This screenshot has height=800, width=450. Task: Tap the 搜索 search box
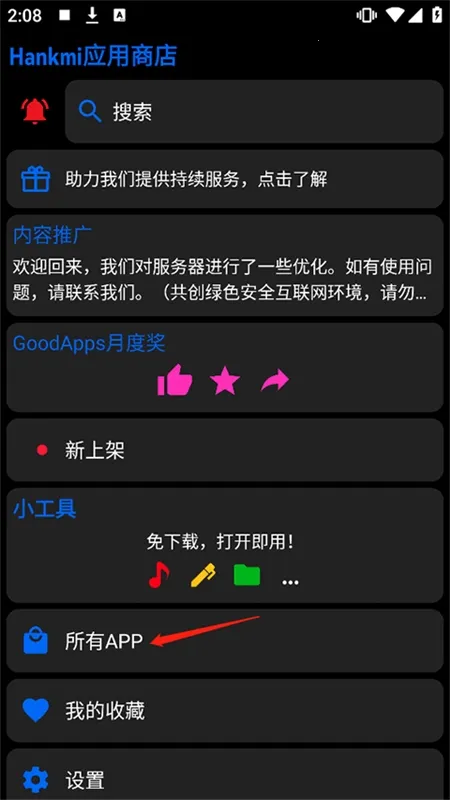click(254, 111)
